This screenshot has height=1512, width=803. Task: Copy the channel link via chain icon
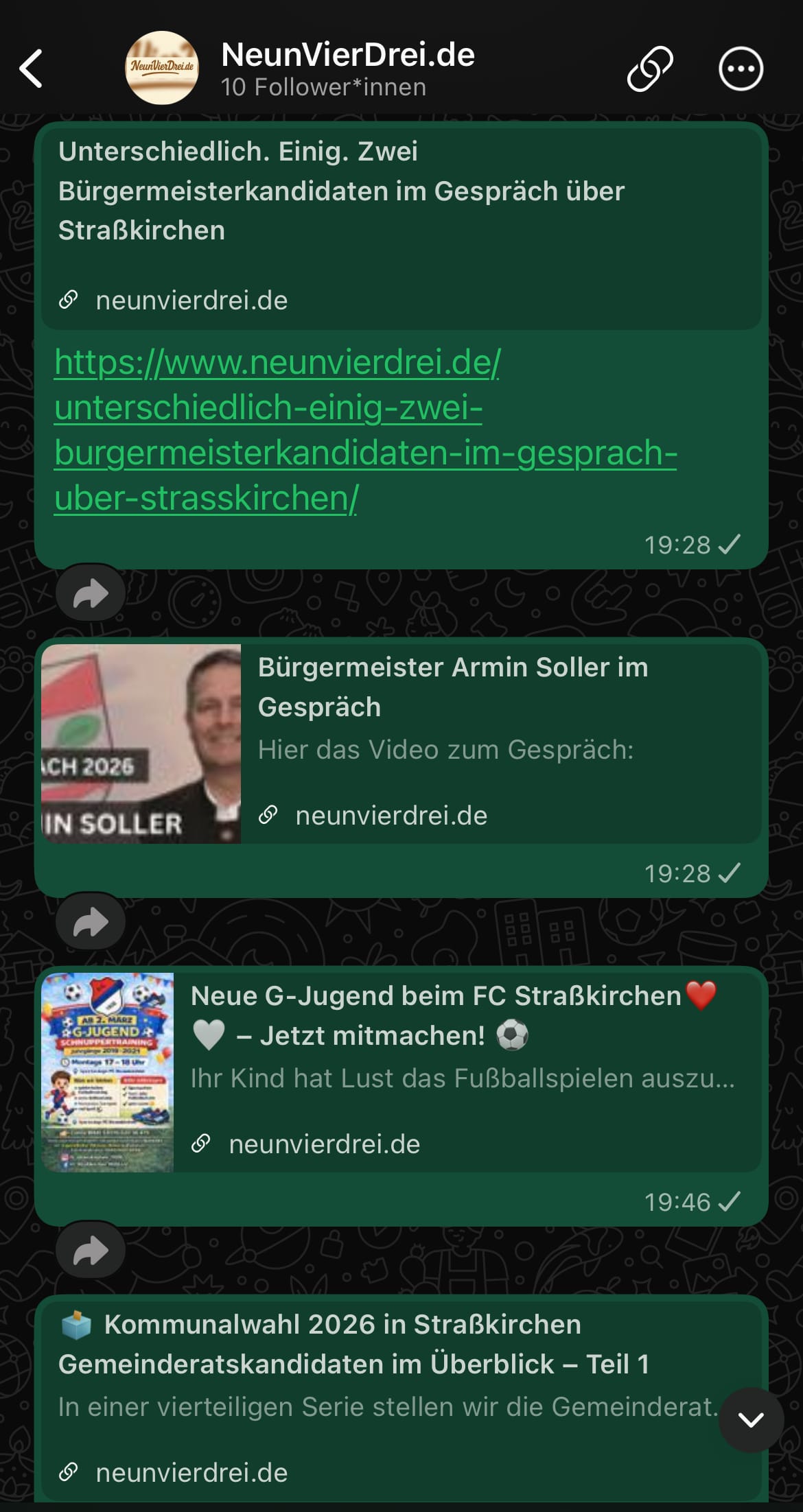click(x=649, y=69)
